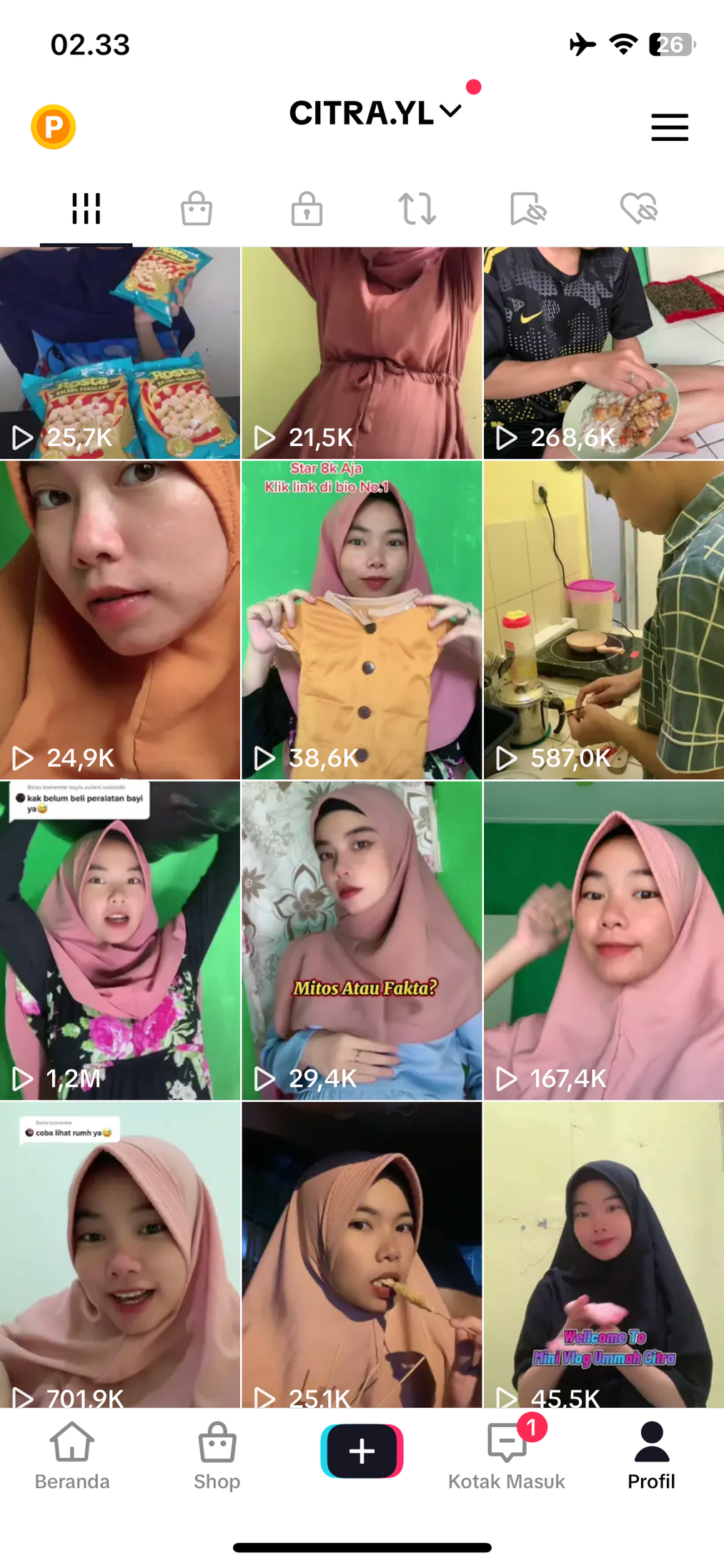
Task: Switch to the shop bag tab
Action: [x=197, y=209]
